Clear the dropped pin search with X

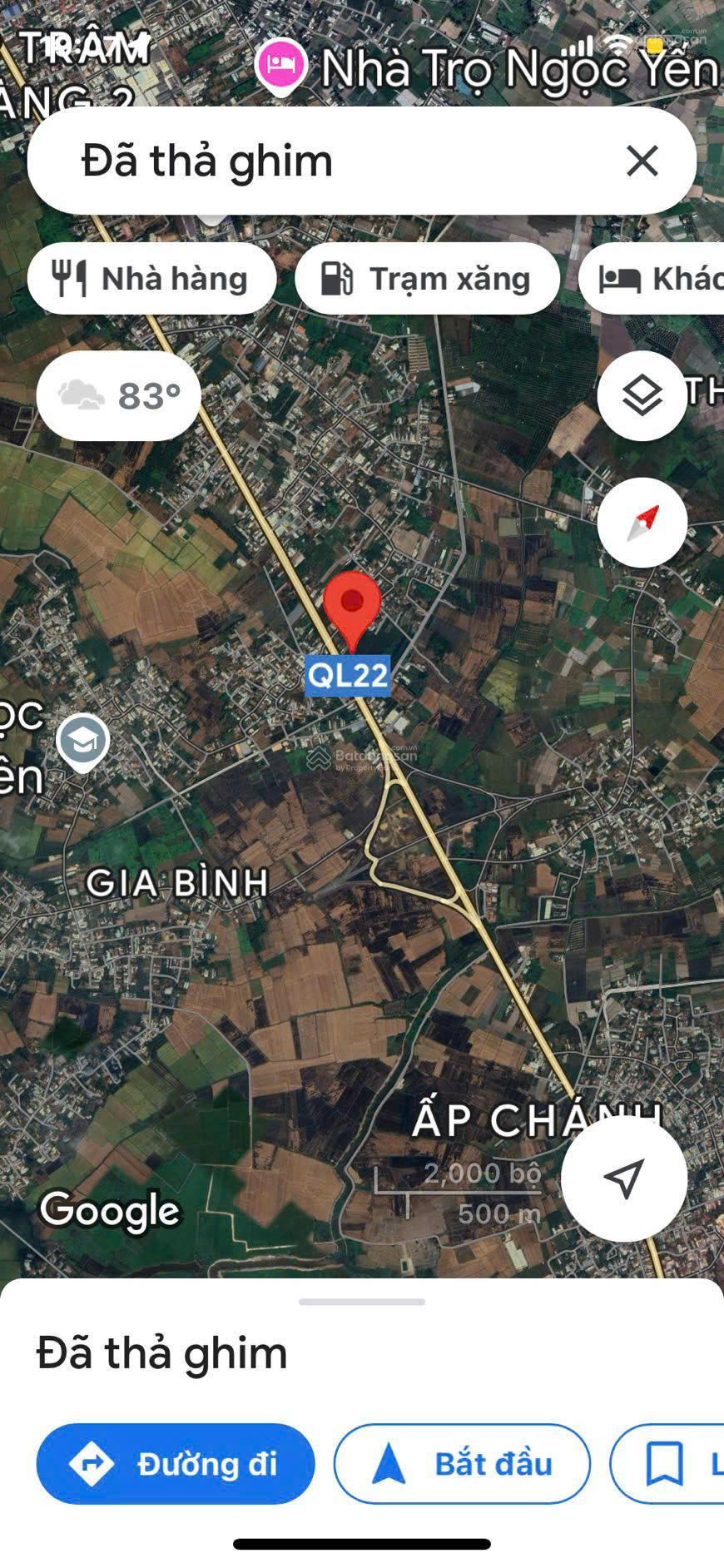click(642, 161)
